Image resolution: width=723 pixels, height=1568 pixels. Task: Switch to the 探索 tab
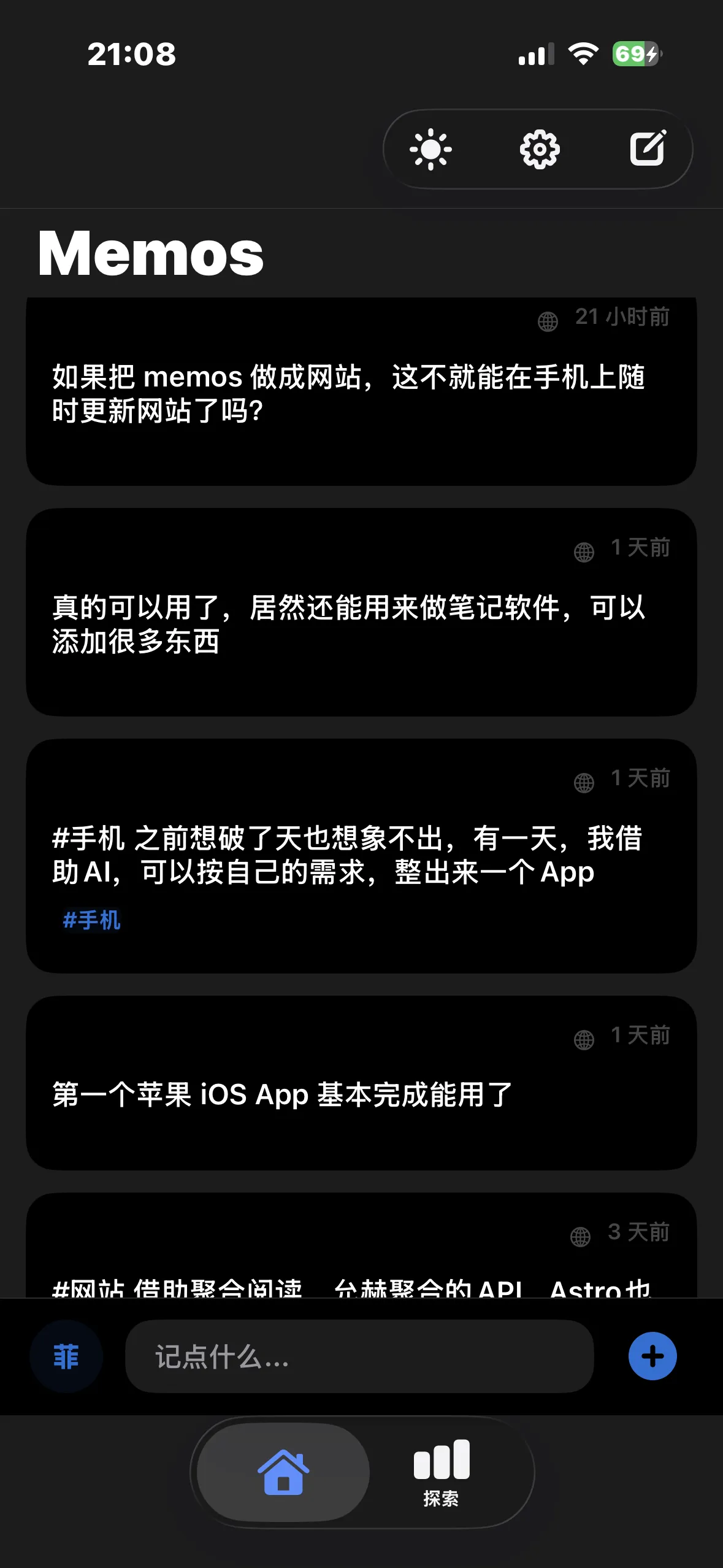[x=441, y=1471]
